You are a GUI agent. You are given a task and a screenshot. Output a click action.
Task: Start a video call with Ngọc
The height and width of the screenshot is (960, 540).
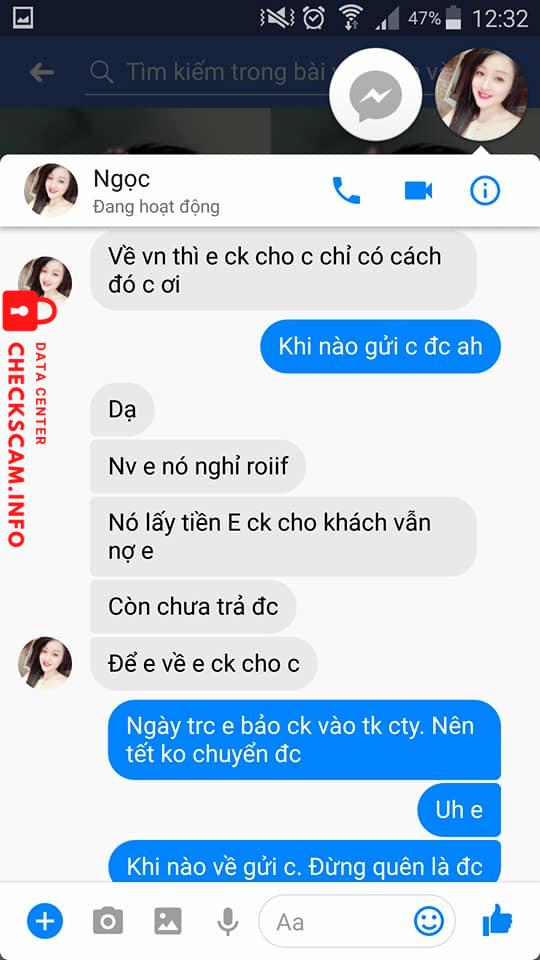[x=418, y=190]
